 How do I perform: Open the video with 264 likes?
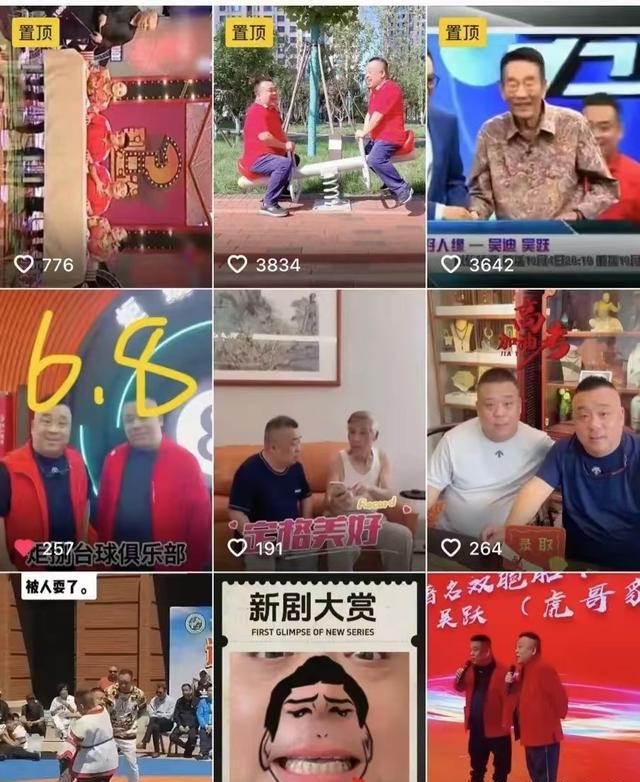(x=533, y=430)
